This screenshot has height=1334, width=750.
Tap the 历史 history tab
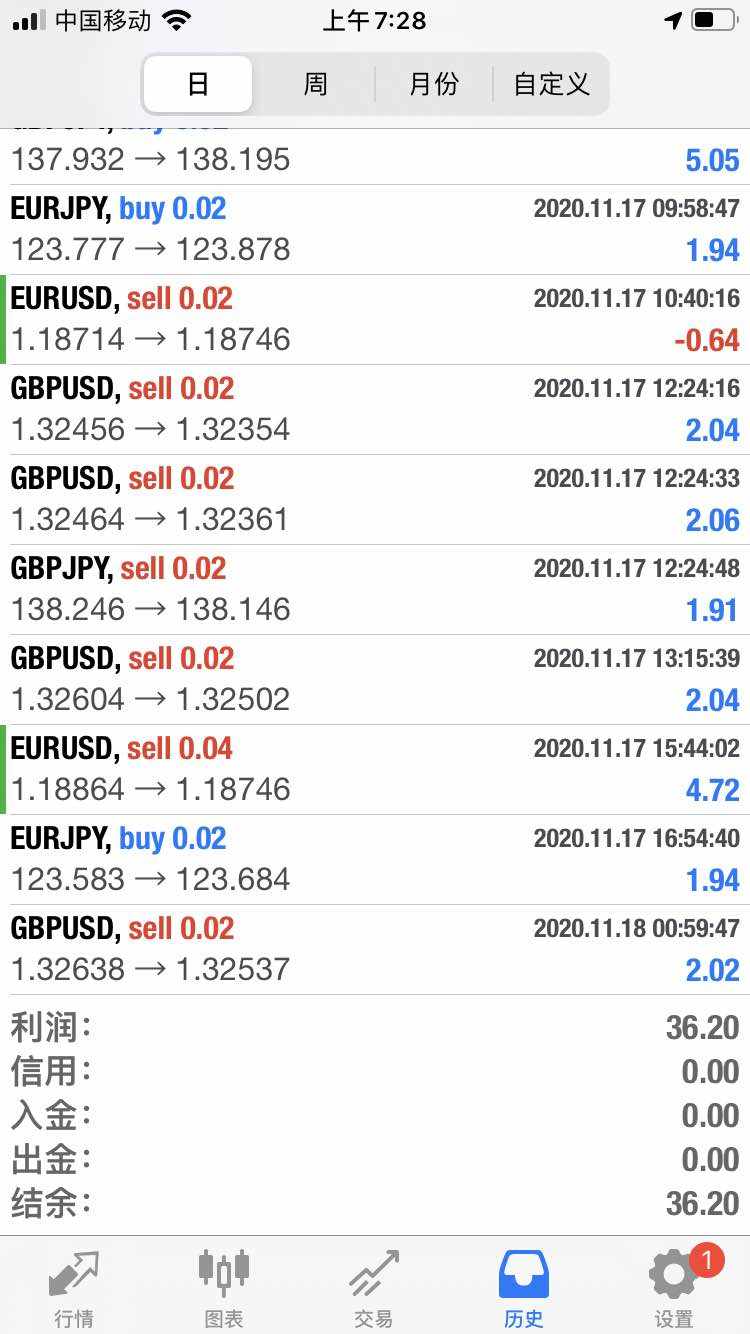click(524, 1288)
